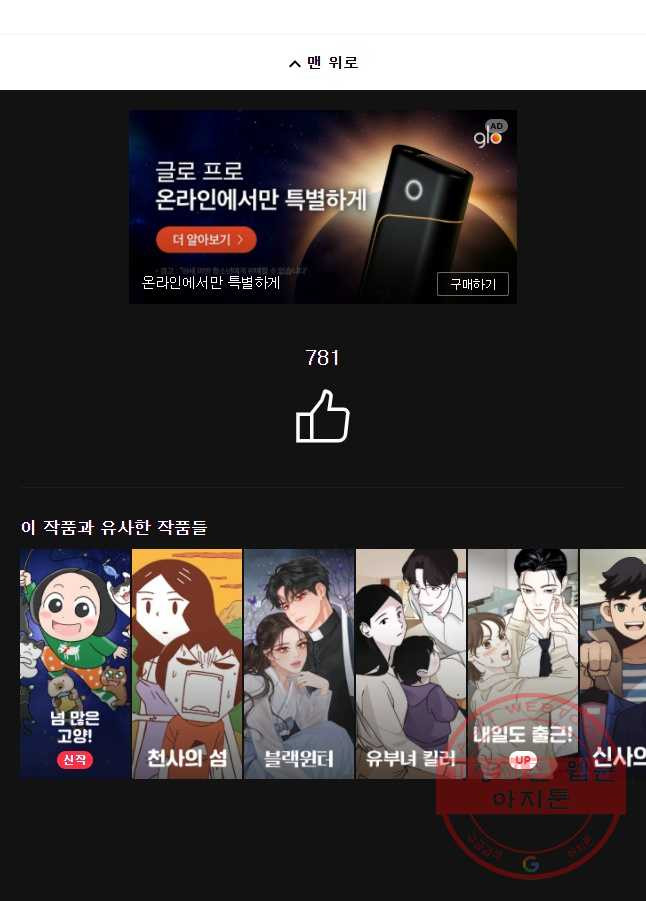Open the 넘 많은 고양! webtoon
Viewport: 646px width, 901px height.
[75, 663]
